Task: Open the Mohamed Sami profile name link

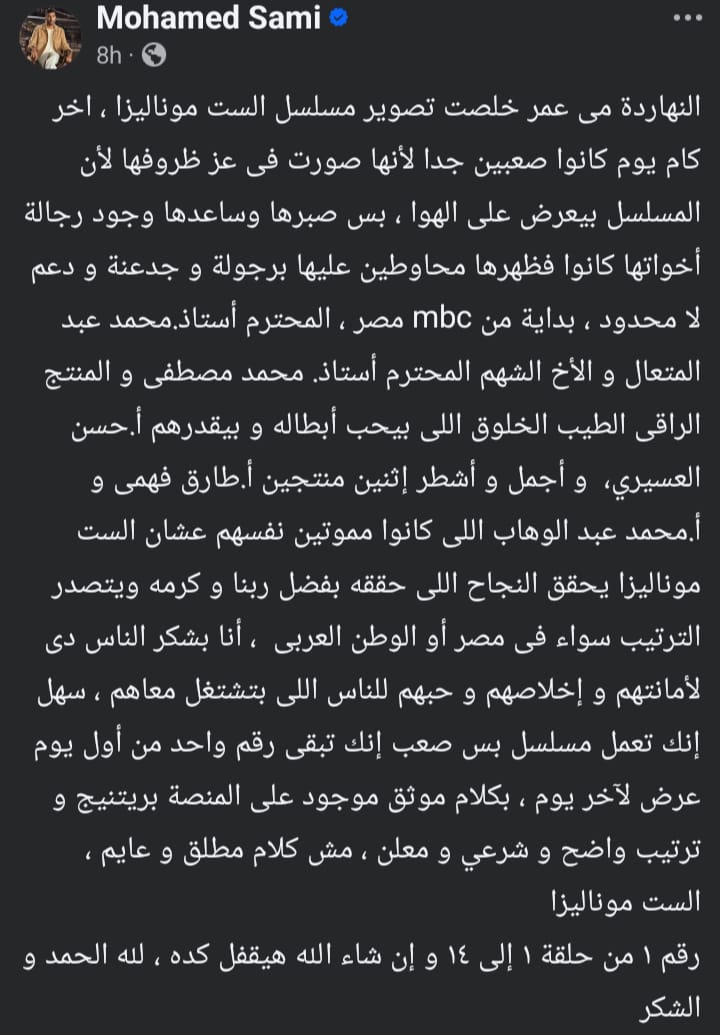Action: click(210, 21)
